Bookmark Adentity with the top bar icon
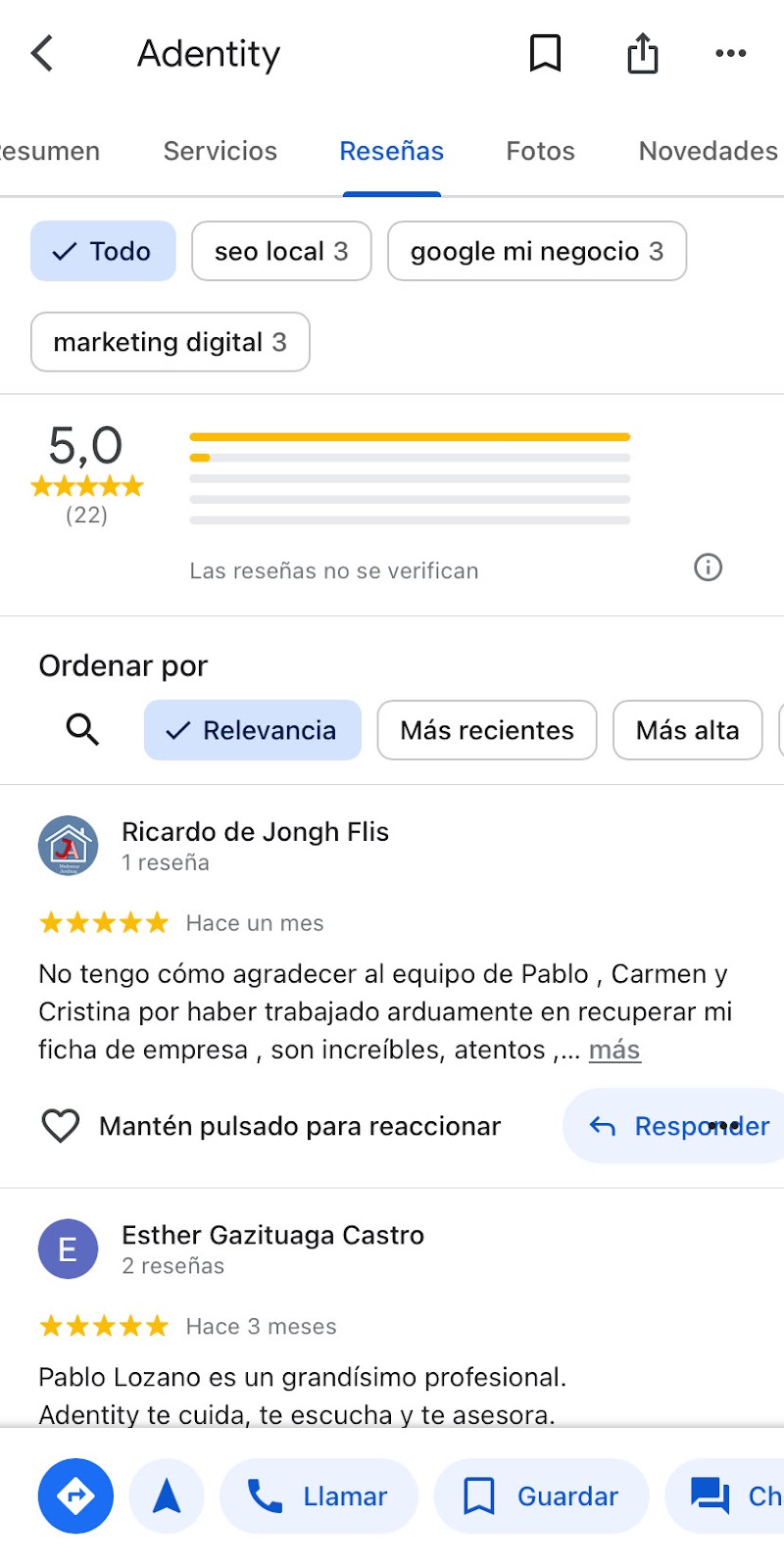 pos(545,54)
